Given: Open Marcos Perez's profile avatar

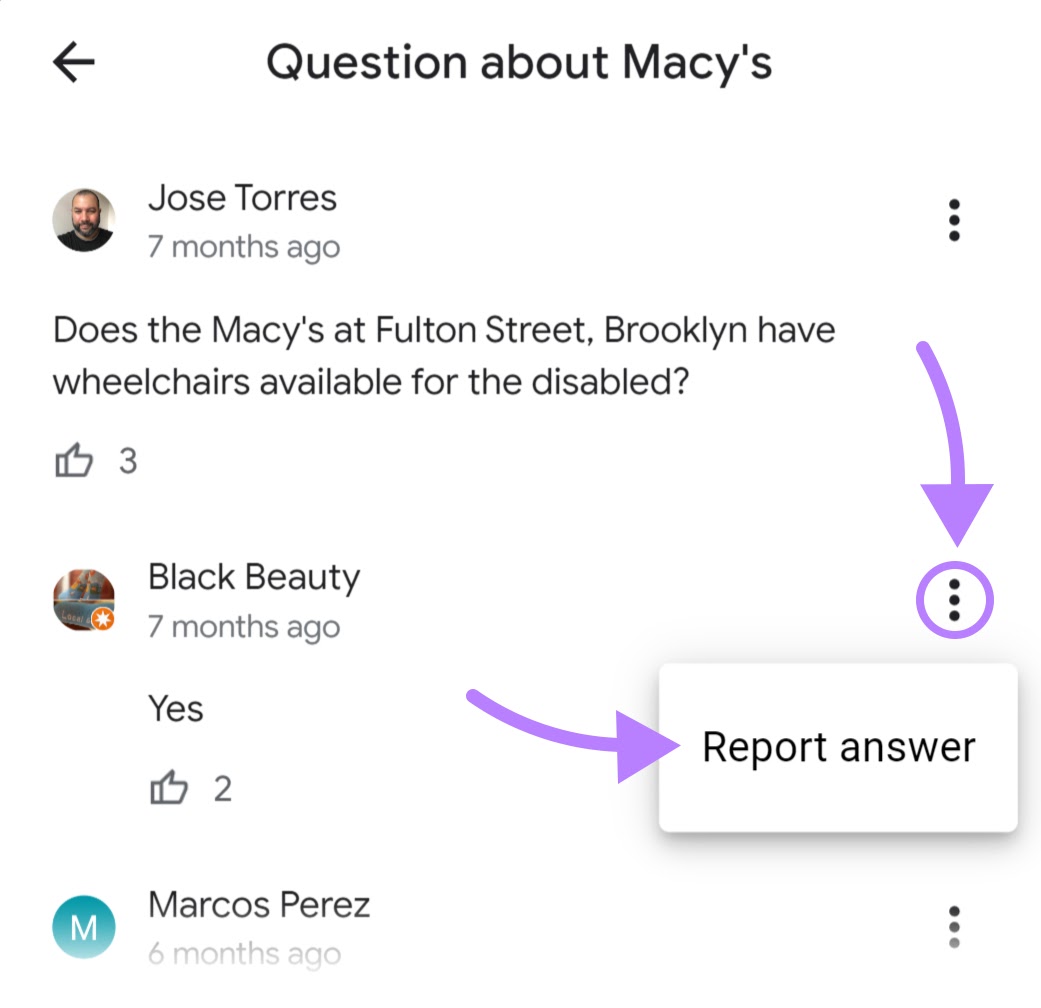Looking at the screenshot, I should tap(84, 928).
